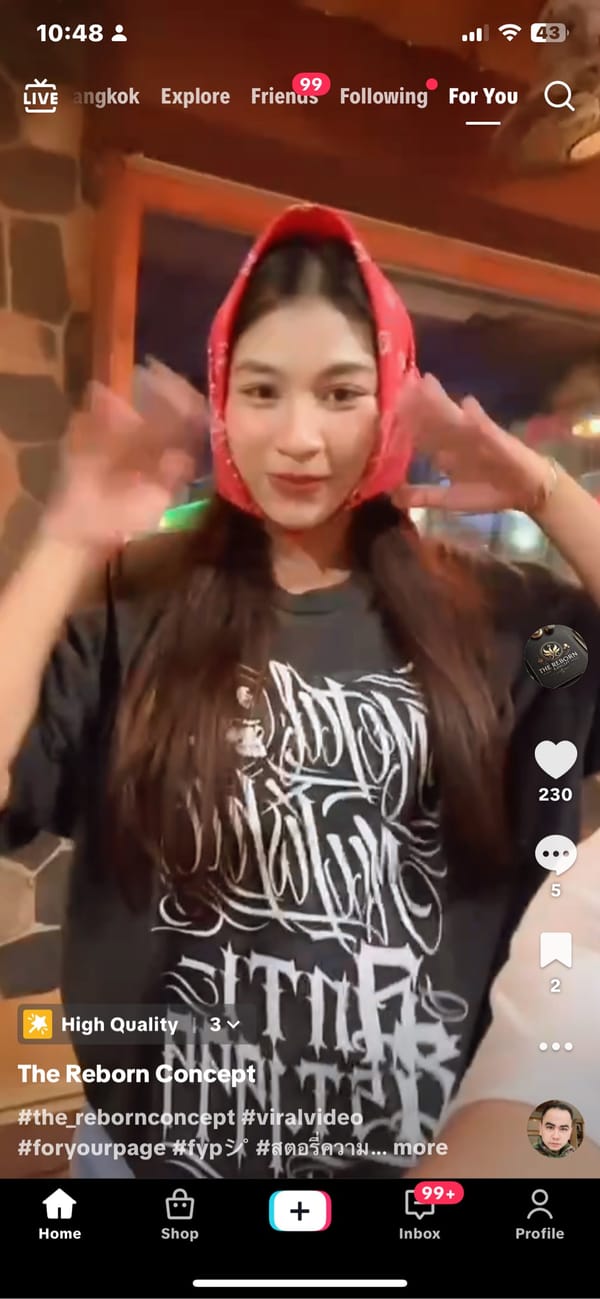This screenshot has height=1299, width=600.
Task: Switch to the Profile tab
Action: click(539, 1215)
